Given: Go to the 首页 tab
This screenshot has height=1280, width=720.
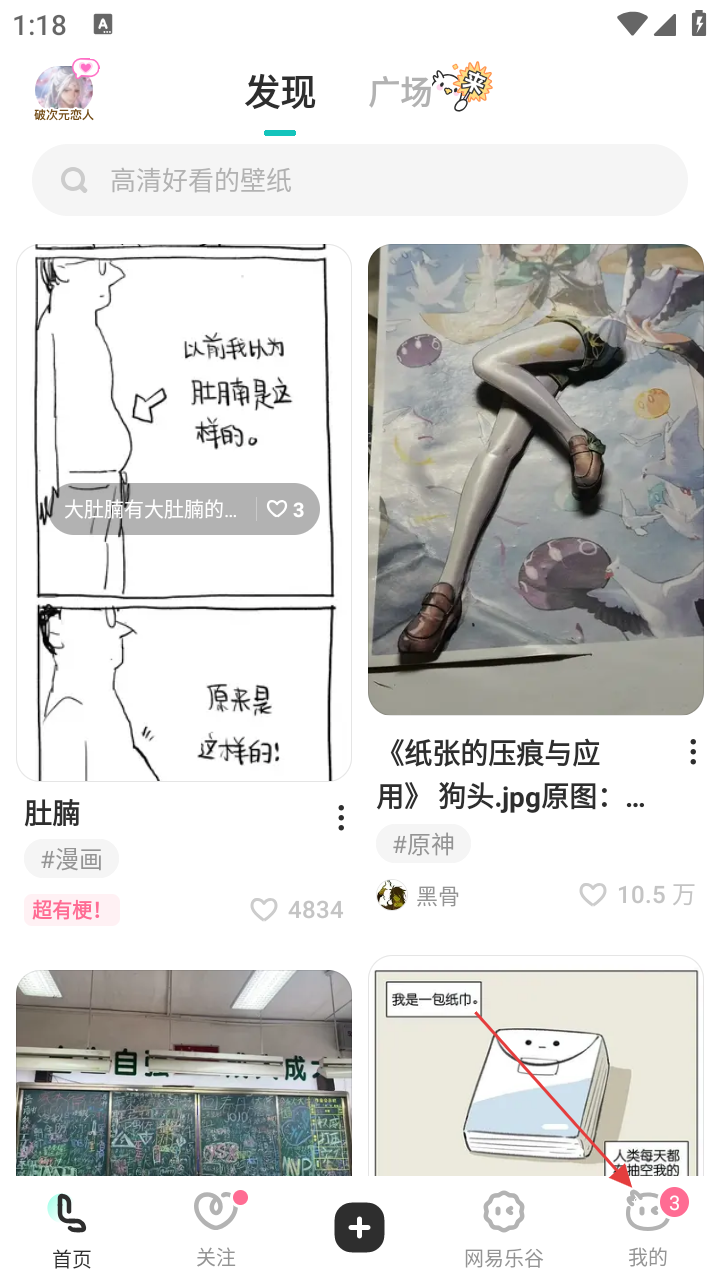Looking at the screenshot, I should 71,1230.
